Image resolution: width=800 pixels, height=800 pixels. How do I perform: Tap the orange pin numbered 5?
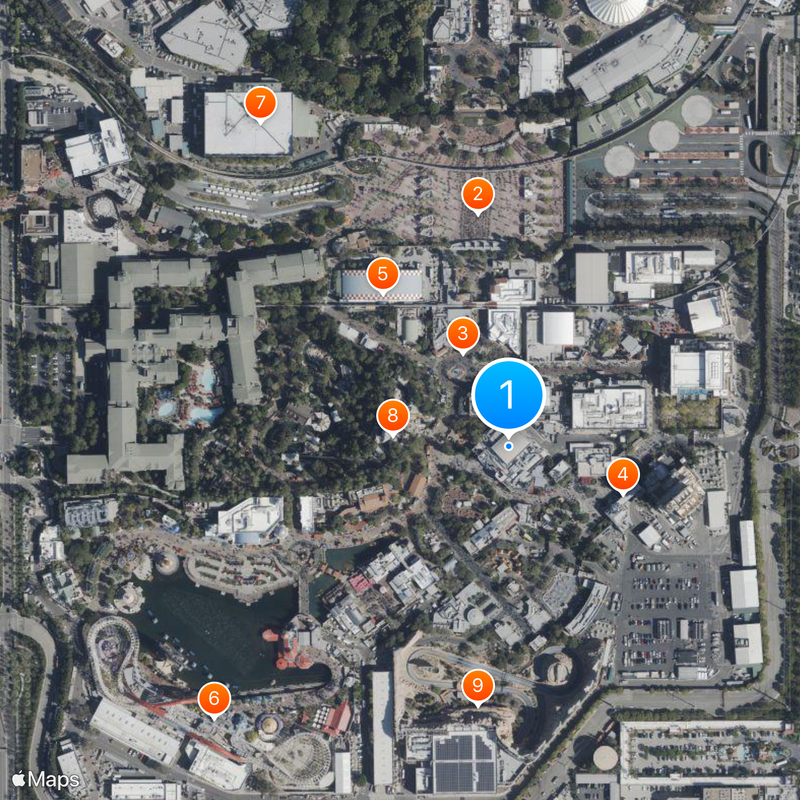(382, 274)
